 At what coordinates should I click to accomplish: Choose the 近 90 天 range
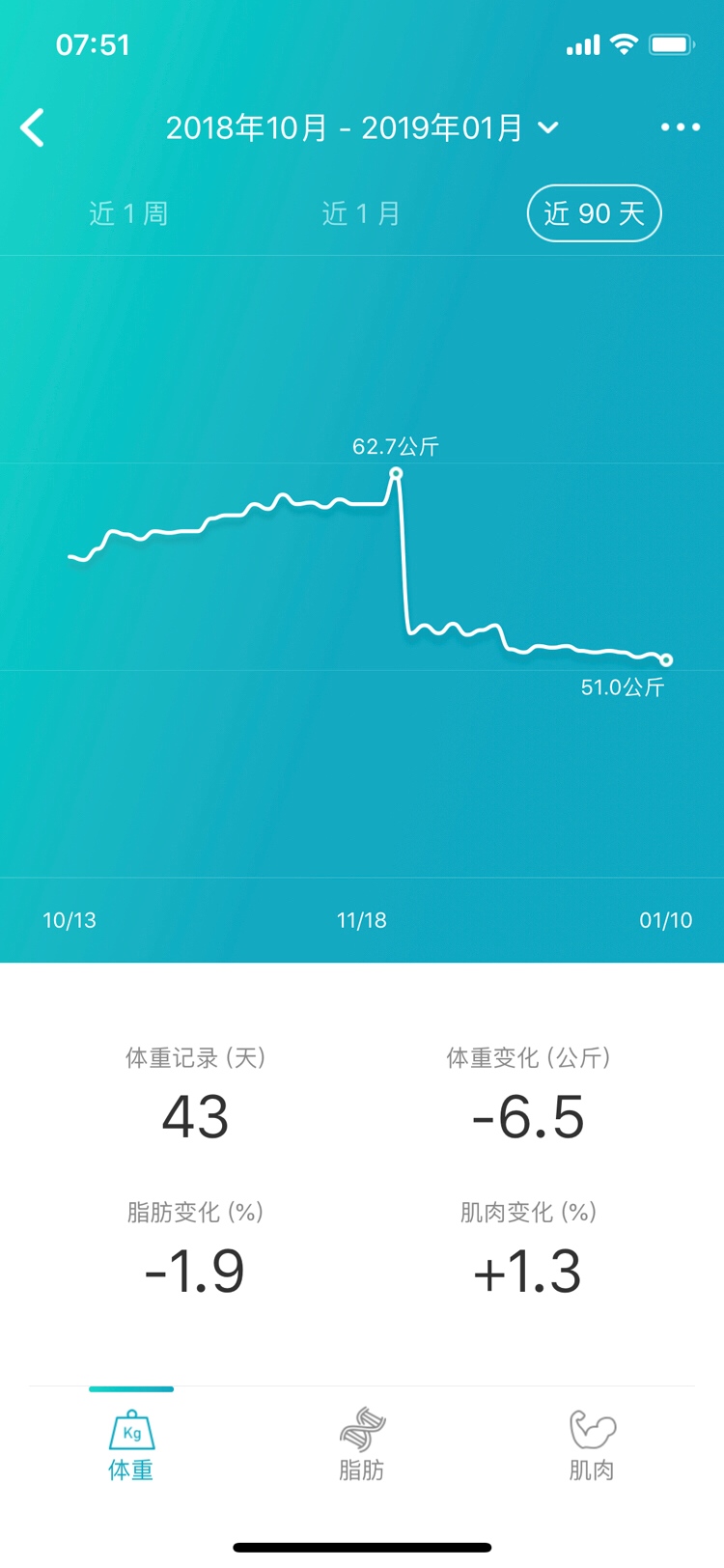(594, 213)
